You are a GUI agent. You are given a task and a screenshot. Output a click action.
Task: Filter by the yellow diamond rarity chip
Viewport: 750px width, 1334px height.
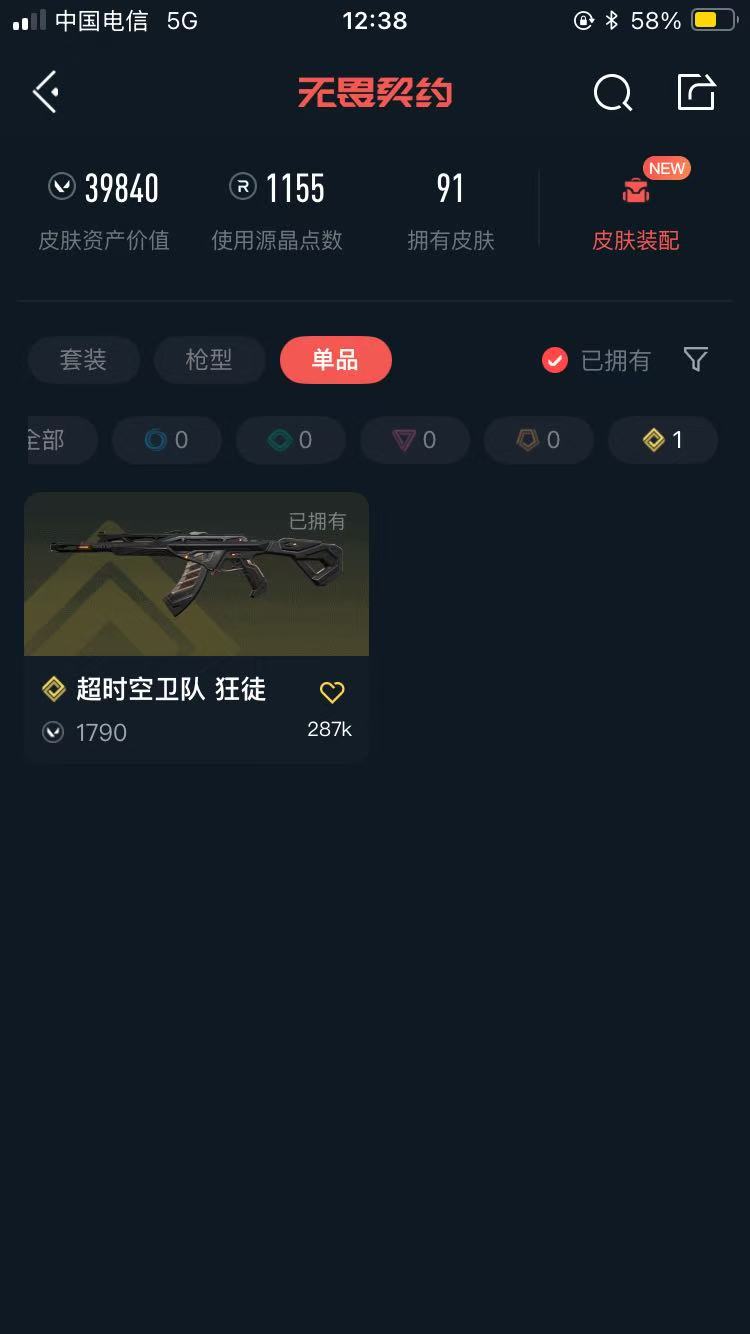662,440
